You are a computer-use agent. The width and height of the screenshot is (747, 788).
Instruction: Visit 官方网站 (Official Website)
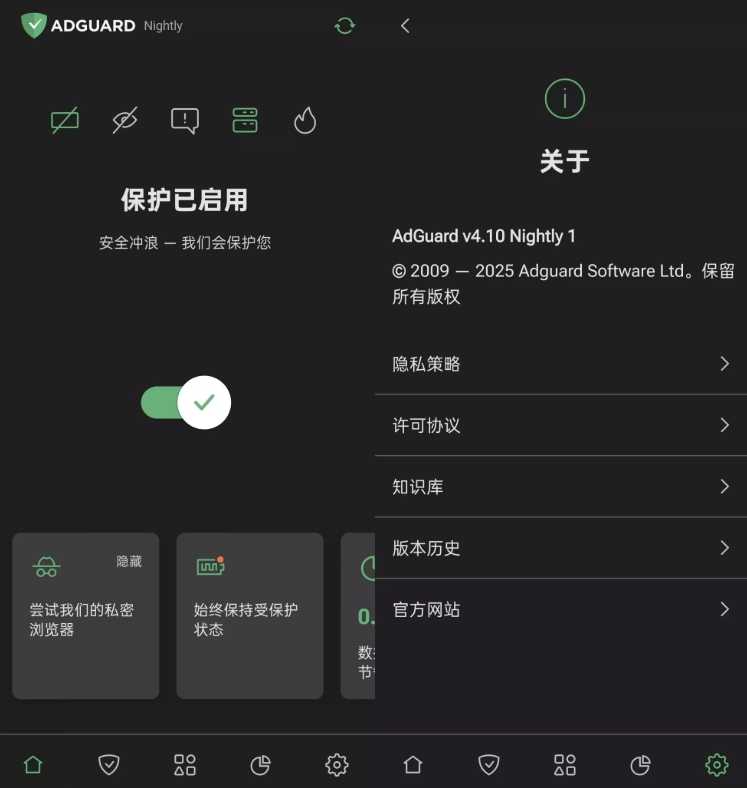tap(560, 609)
